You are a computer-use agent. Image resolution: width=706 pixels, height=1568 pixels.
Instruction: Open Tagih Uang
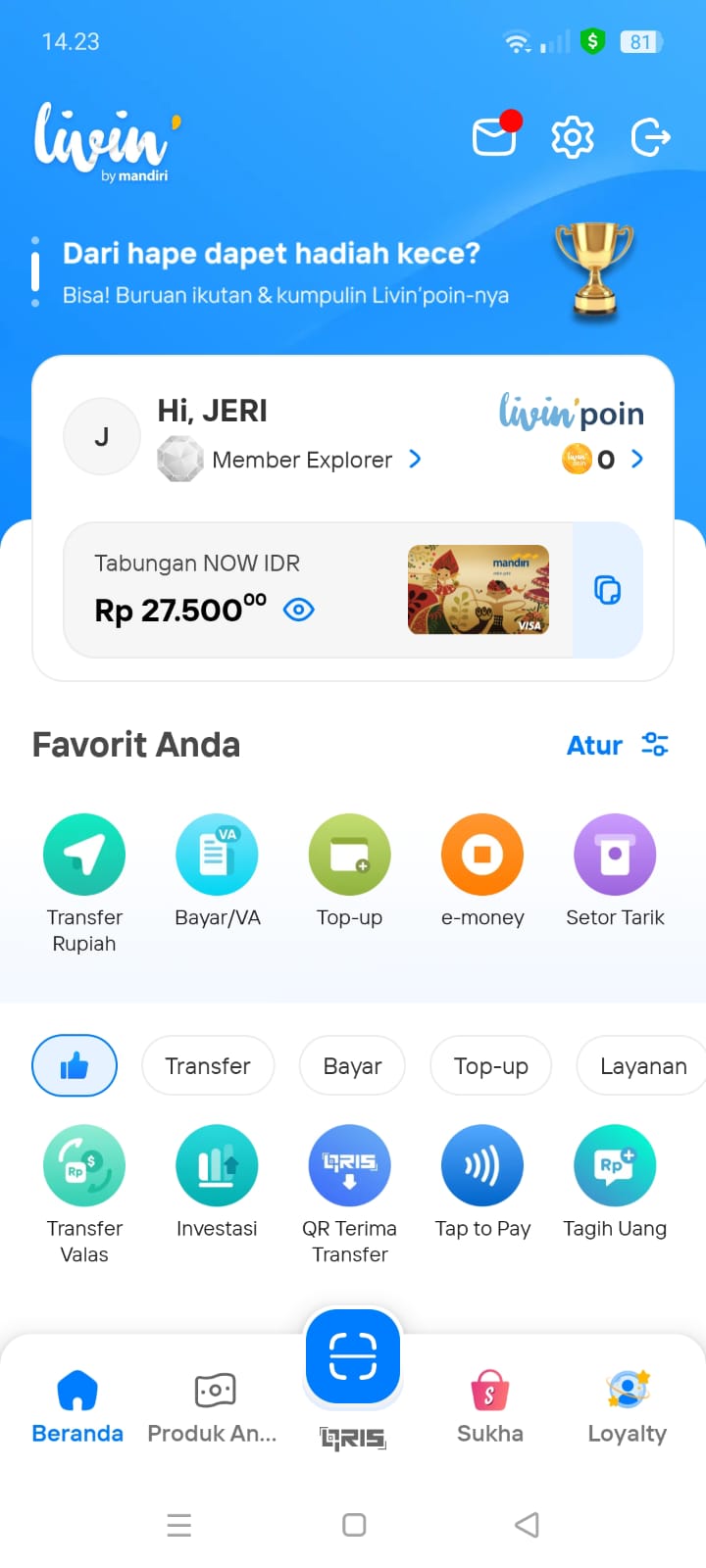click(x=615, y=1183)
